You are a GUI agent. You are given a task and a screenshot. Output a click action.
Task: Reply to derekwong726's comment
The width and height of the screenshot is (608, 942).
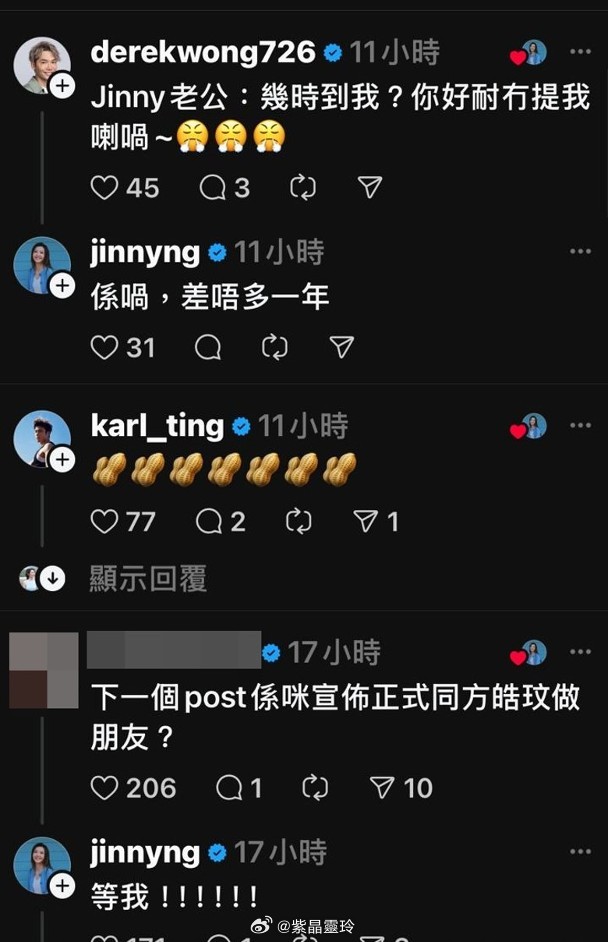[212, 187]
